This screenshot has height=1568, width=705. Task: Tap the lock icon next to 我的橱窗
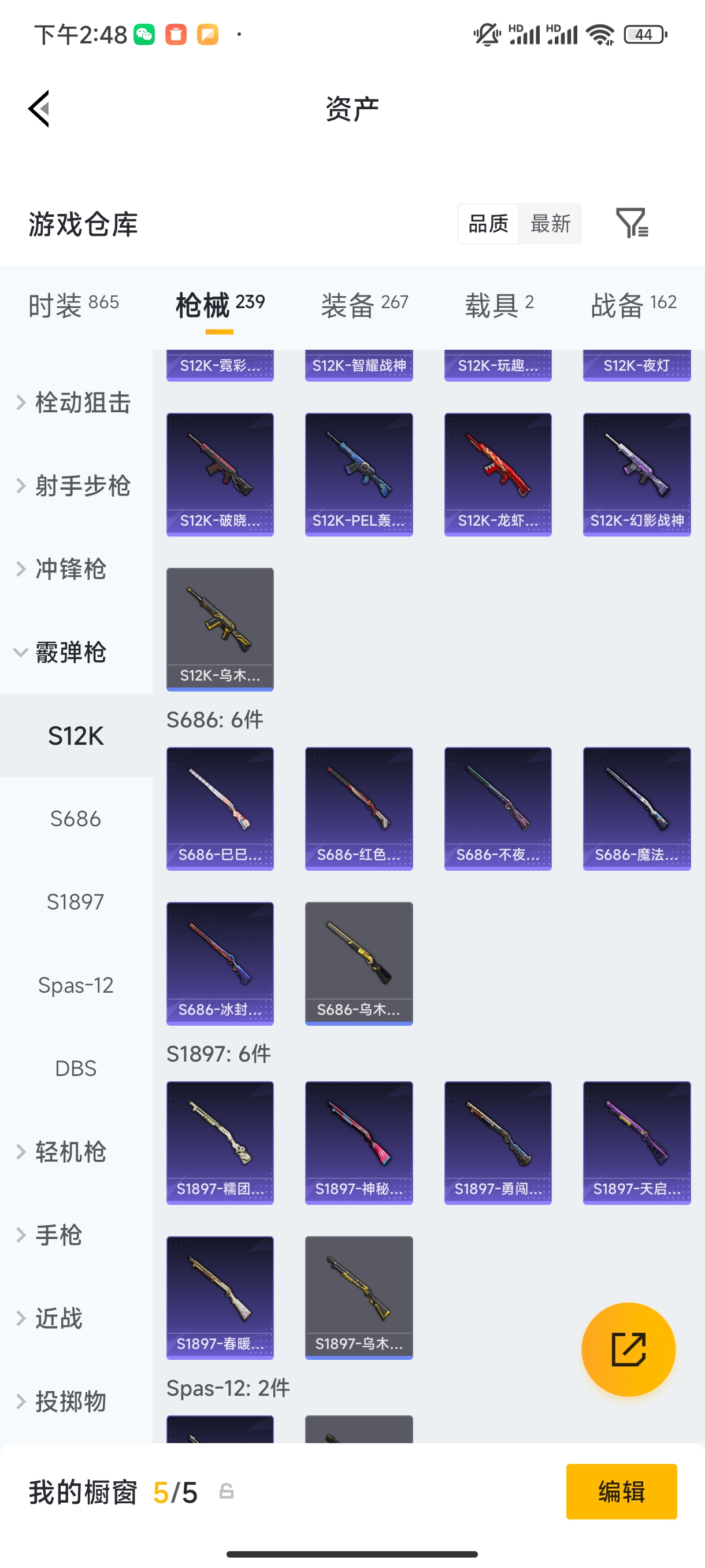226,1492
